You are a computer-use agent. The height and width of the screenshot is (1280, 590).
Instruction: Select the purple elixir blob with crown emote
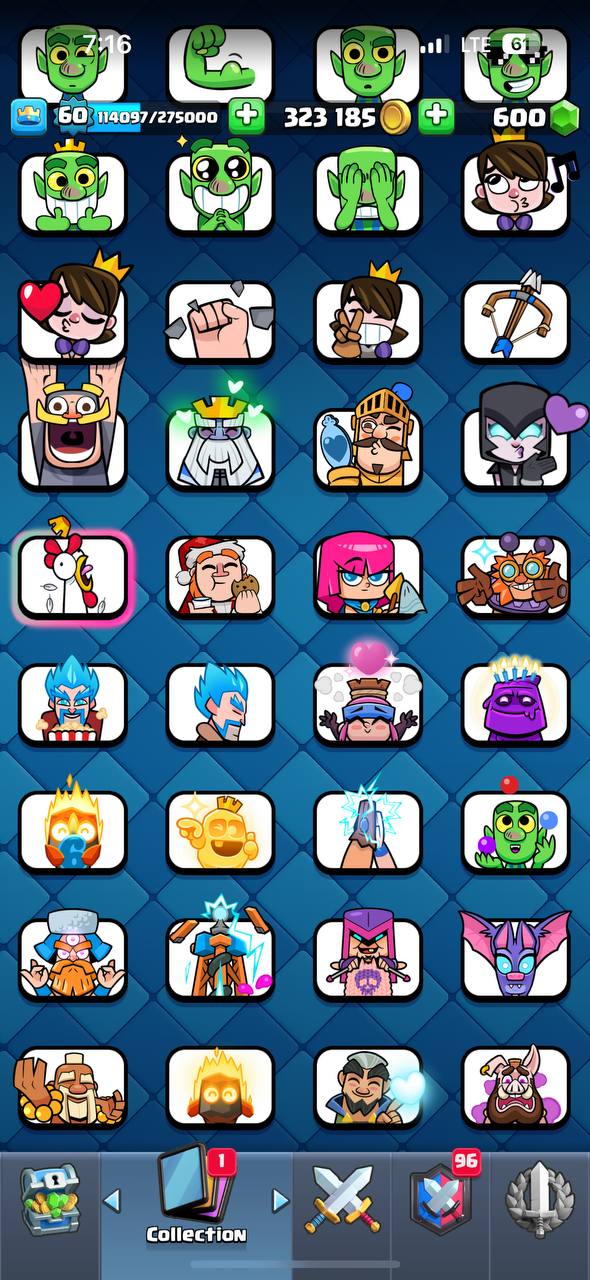click(x=516, y=700)
